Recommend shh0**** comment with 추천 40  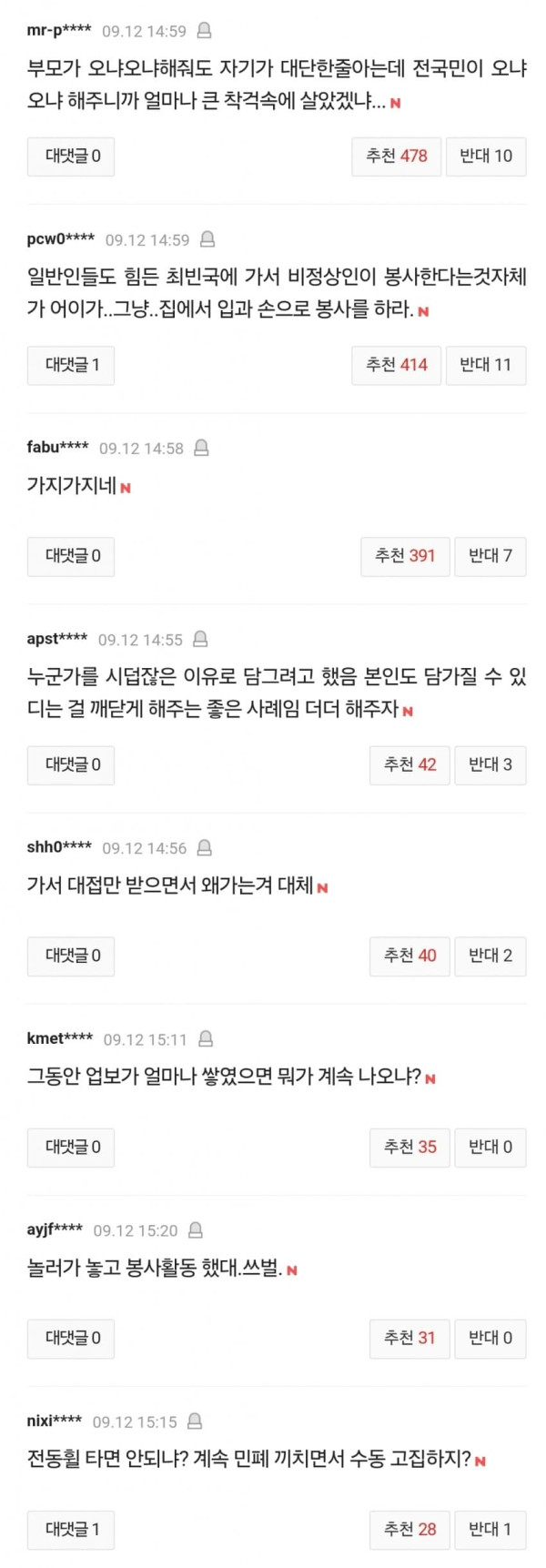click(410, 956)
